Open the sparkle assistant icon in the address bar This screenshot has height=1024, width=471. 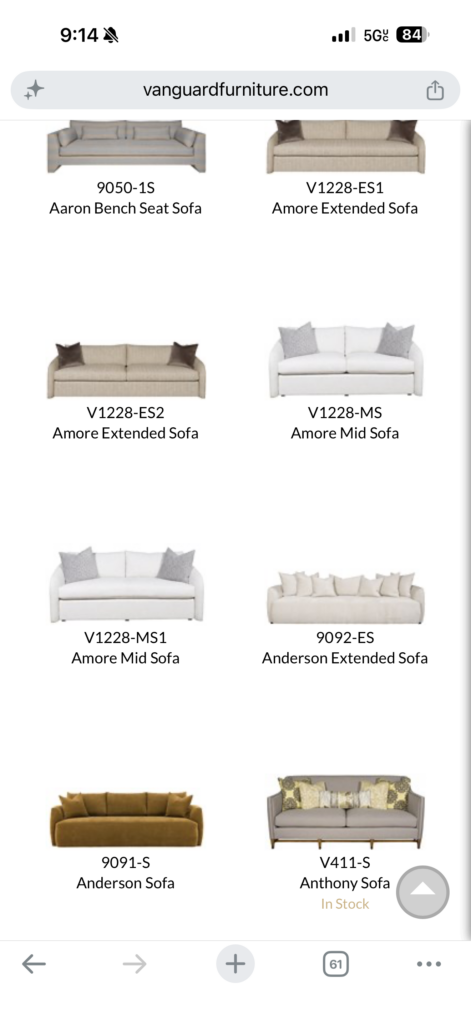[x=34, y=90]
